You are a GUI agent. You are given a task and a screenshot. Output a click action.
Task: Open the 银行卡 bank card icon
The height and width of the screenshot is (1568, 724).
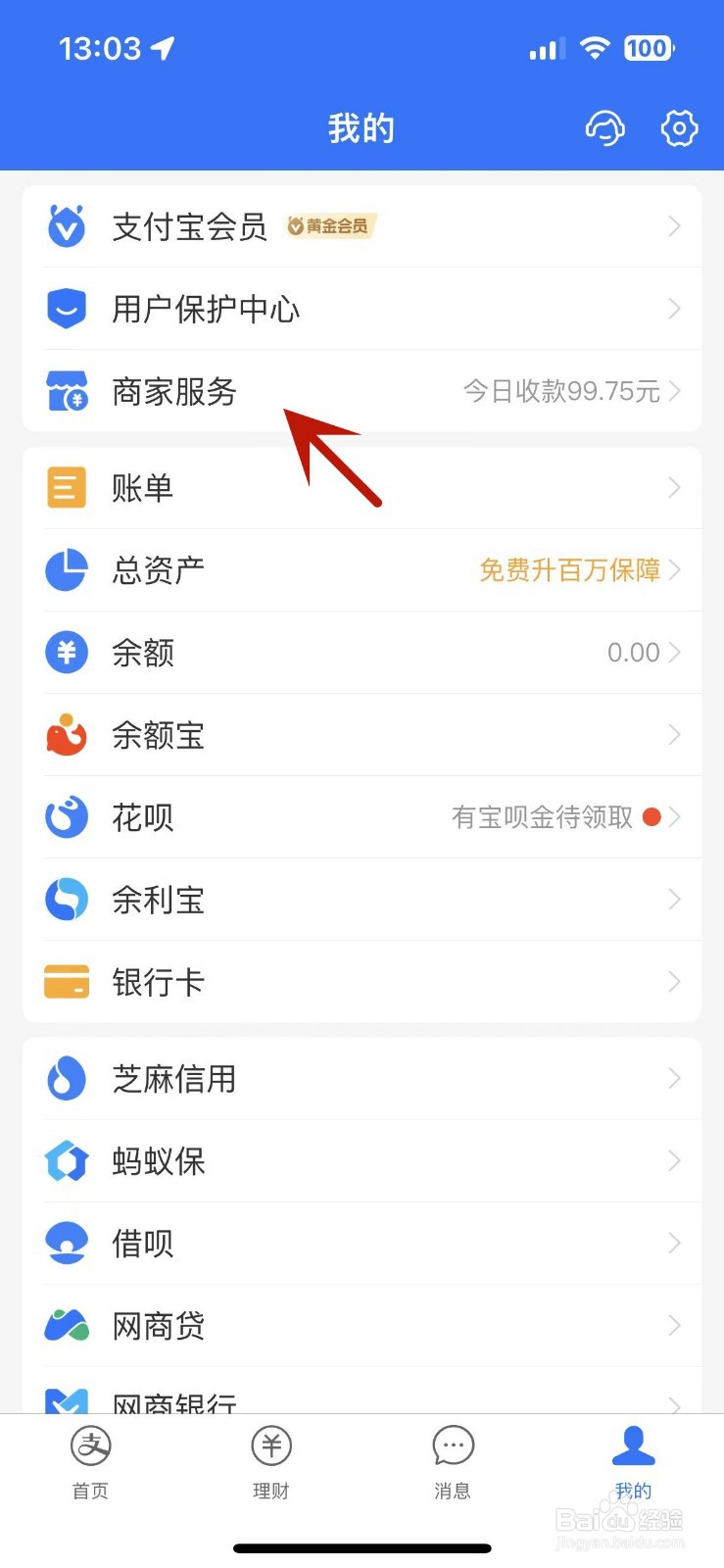point(65,981)
